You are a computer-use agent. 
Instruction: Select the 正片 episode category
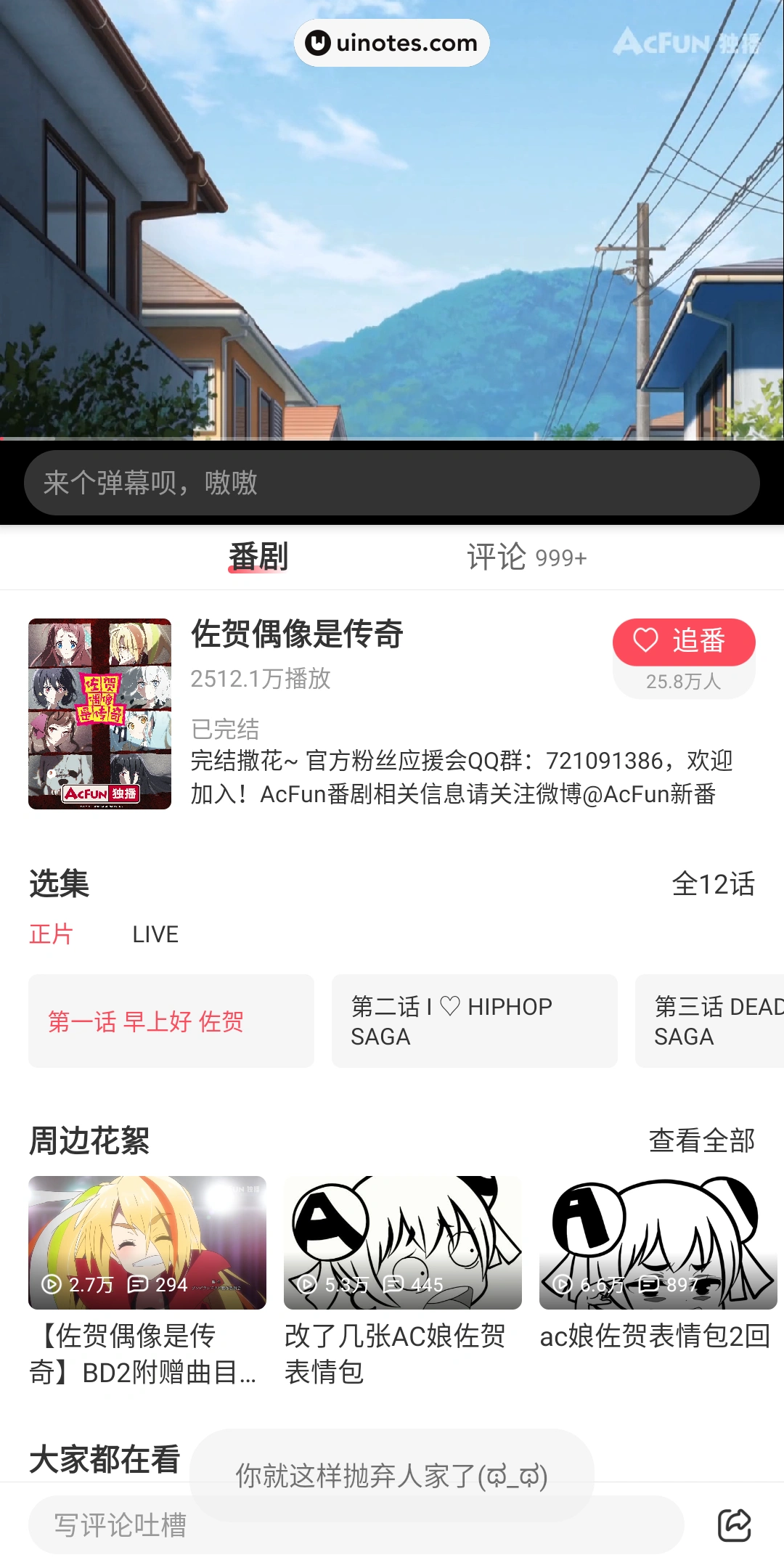[51, 934]
